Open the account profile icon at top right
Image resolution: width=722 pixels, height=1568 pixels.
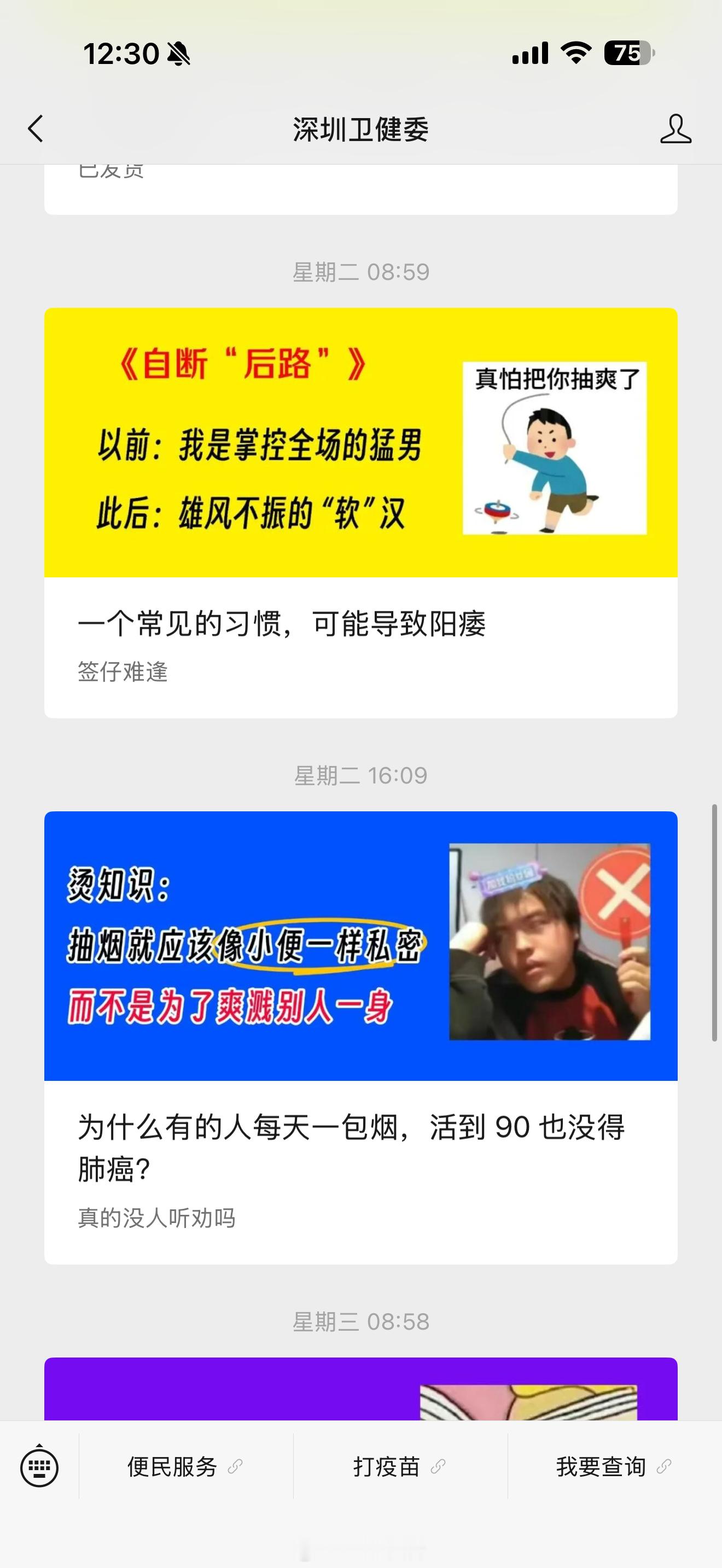[678, 129]
